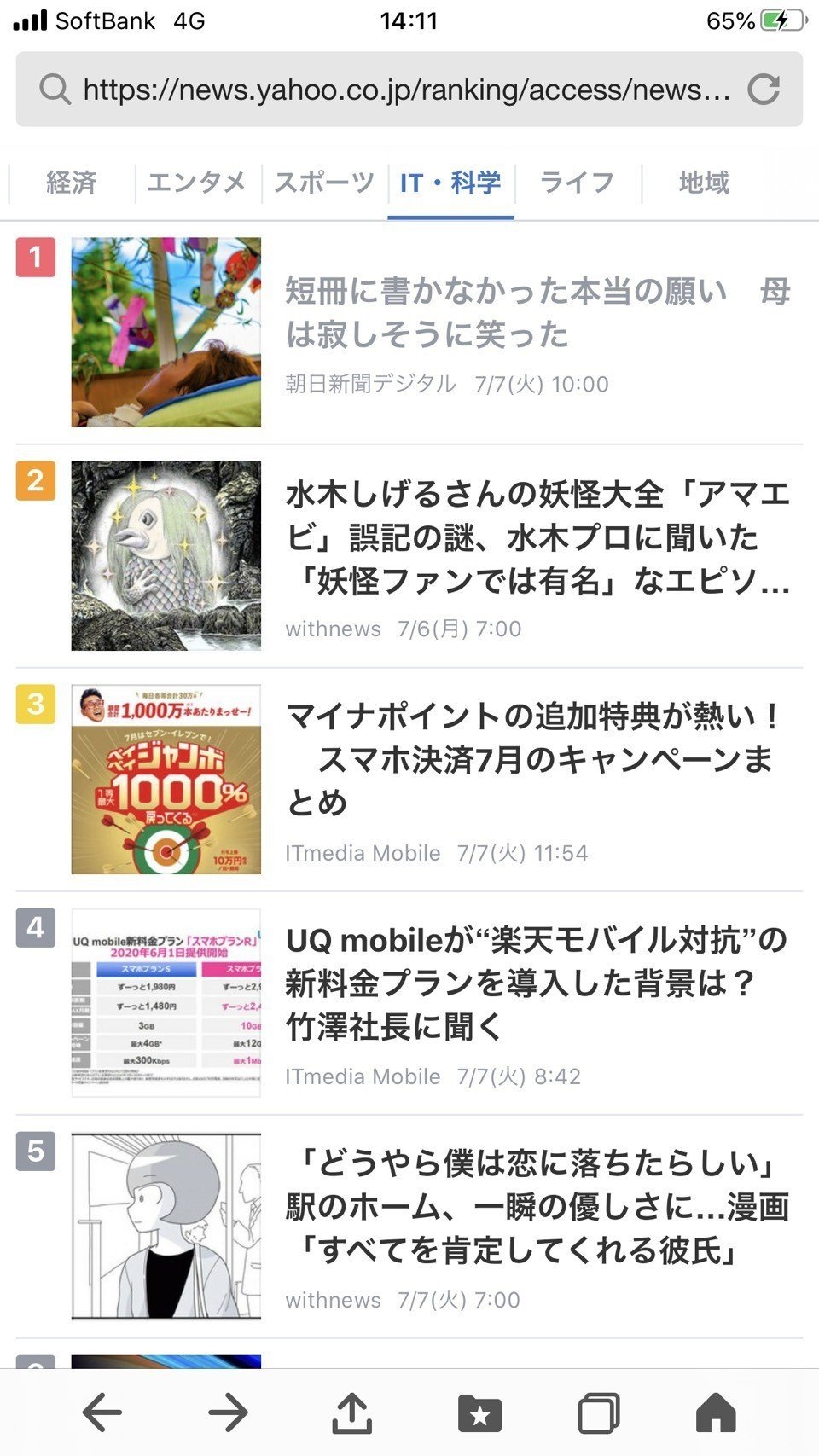Screen dimensions: 819x1456
Task: Reload the page with refresh icon
Action: [763, 89]
